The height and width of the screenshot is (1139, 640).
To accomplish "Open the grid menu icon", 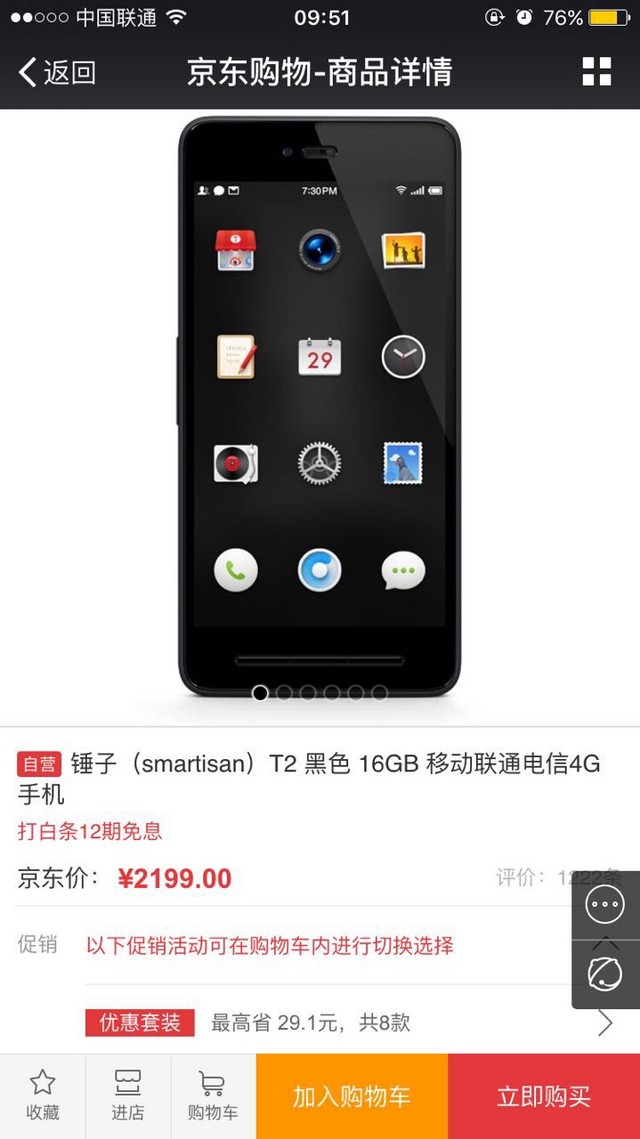I will coord(596,72).
